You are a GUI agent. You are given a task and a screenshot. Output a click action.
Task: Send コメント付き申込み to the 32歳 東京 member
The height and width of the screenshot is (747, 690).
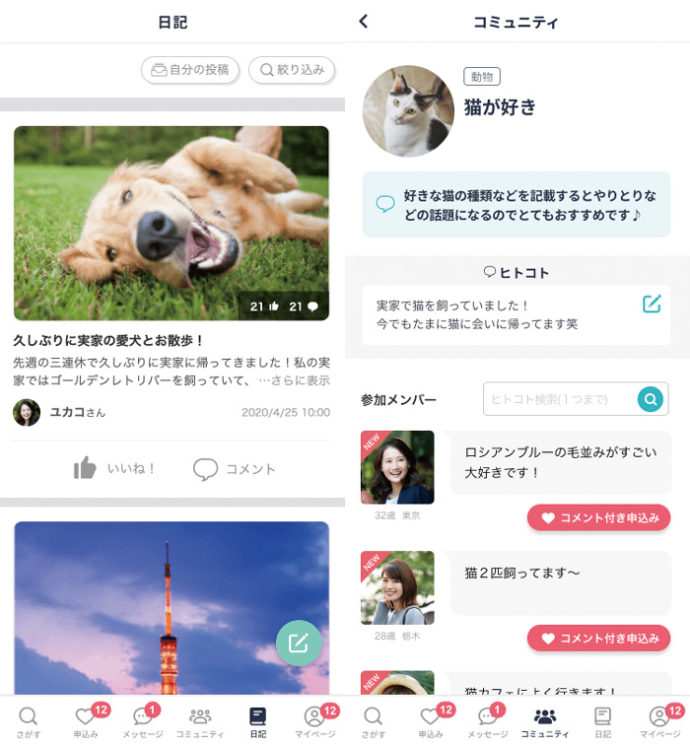click(599, 517)
